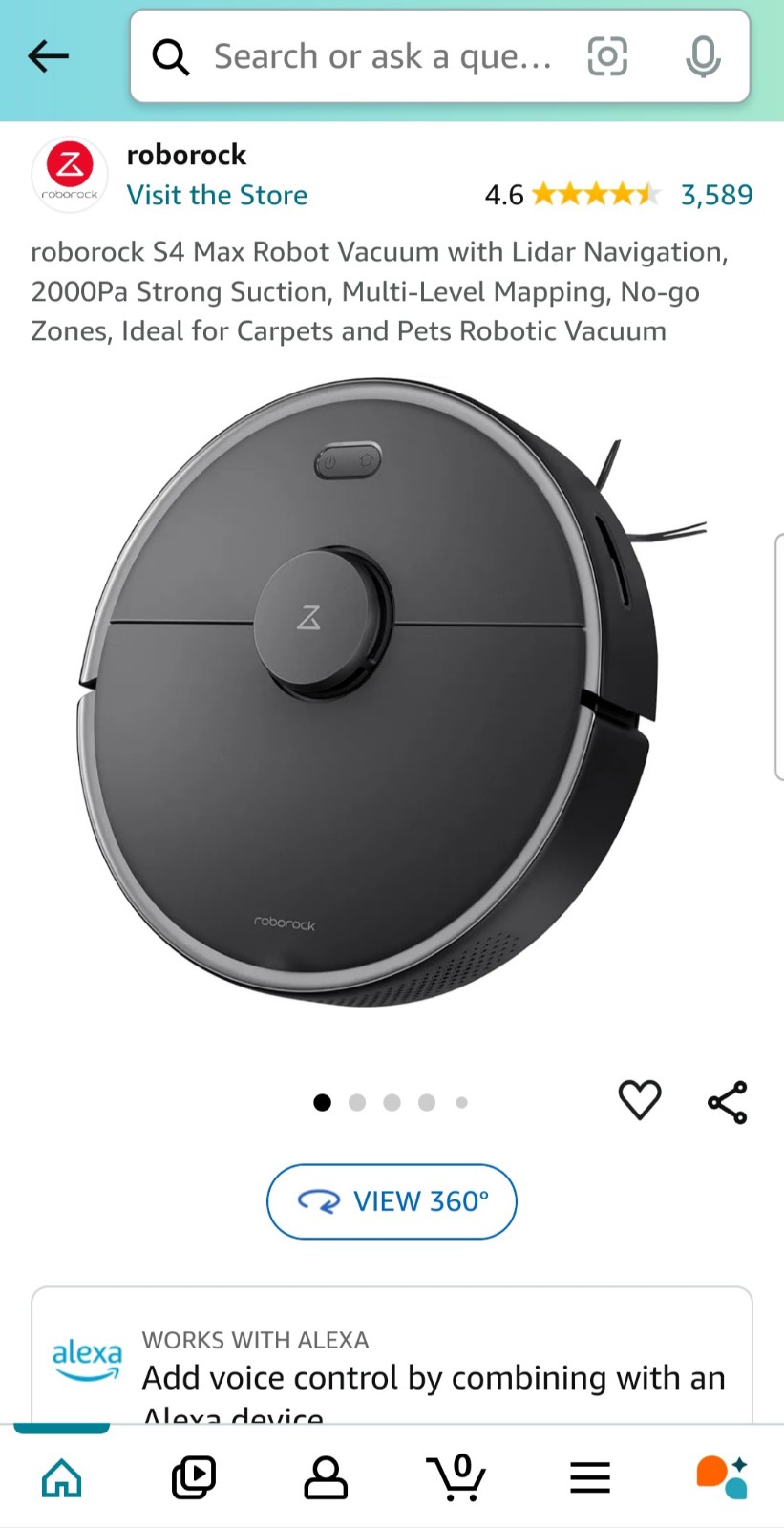This screenshot has width=784, height=1528.
Task: Open the hamburger menu tab
Action: click(590, 1477)
